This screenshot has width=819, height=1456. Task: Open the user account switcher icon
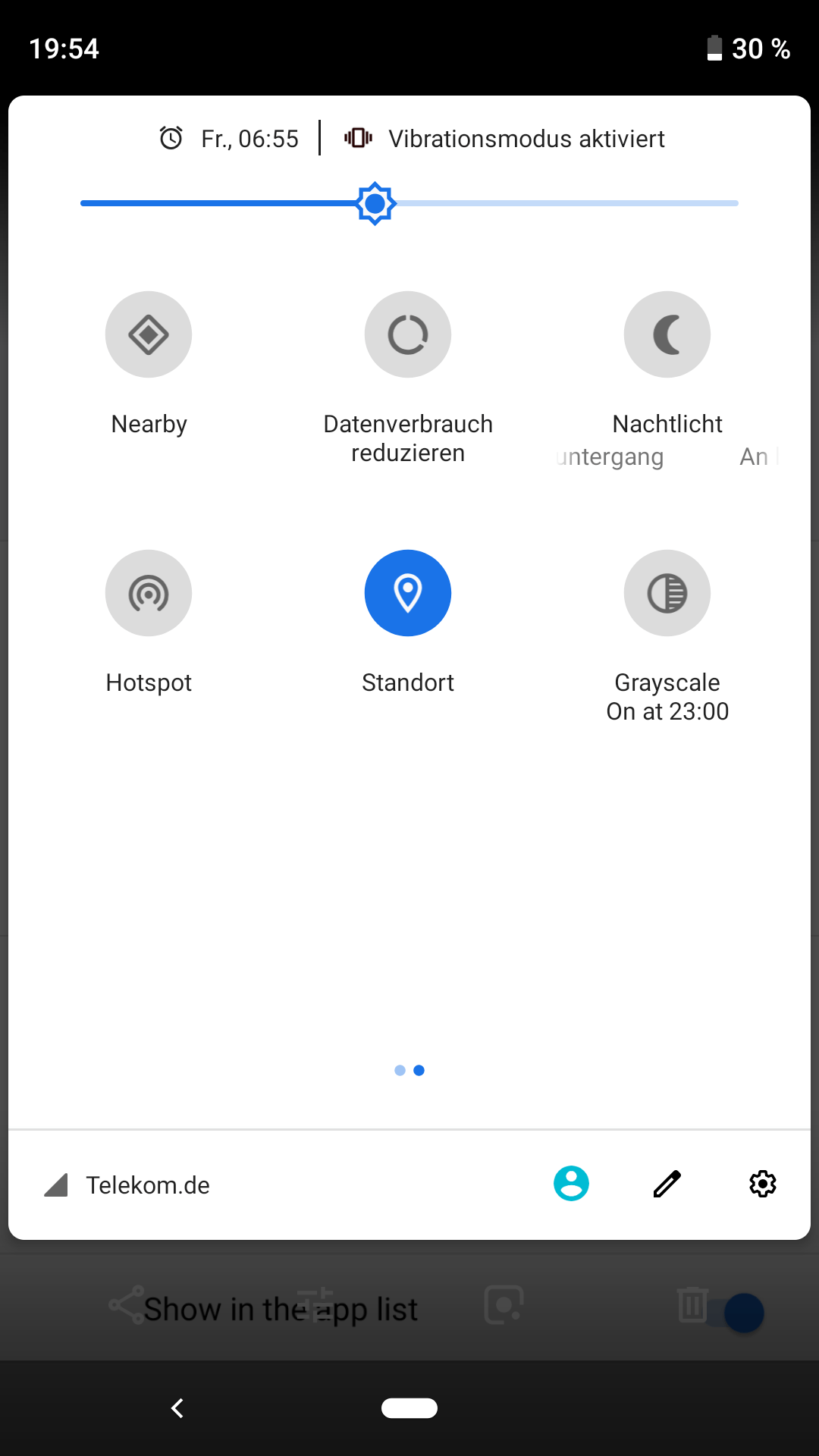pos(571,1184)
